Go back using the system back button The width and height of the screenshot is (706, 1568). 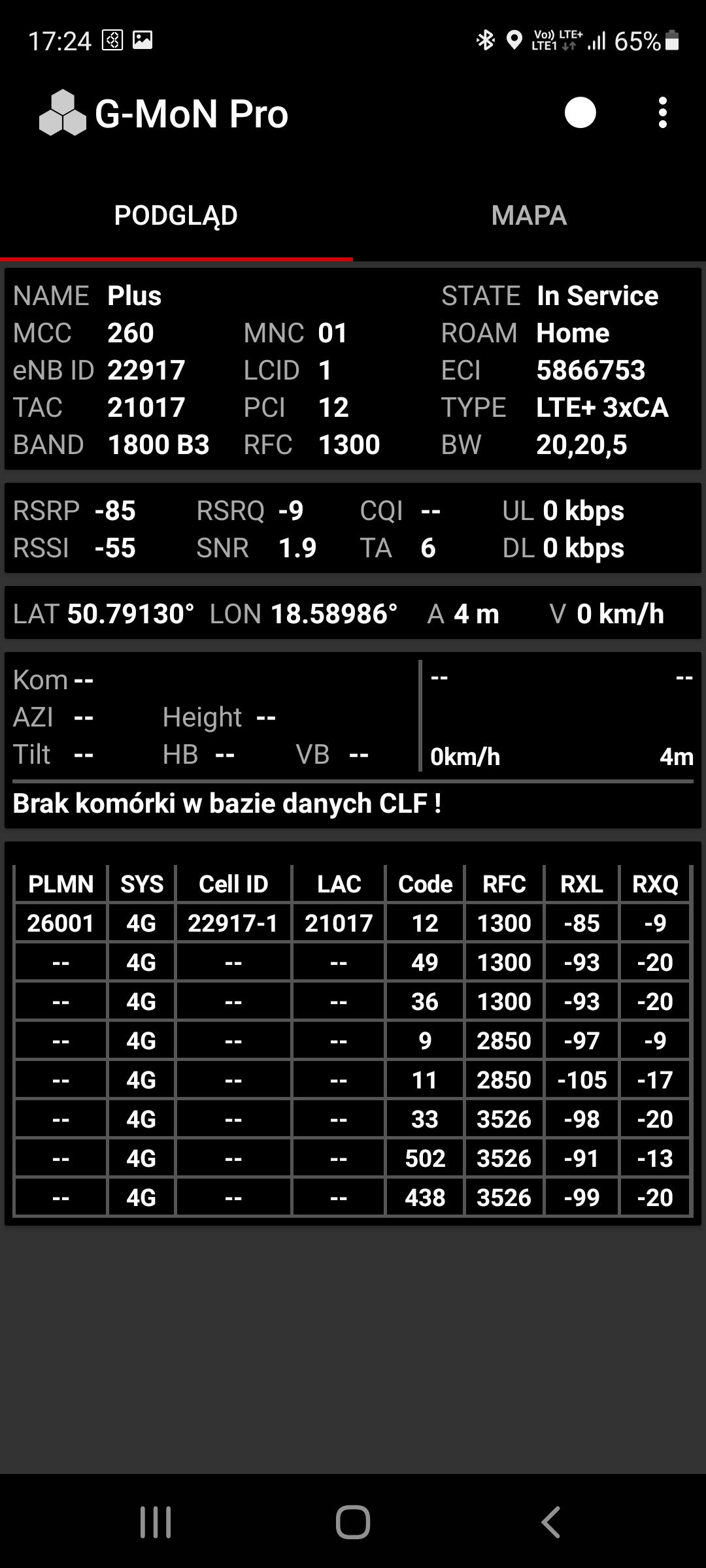(550, 1522)
